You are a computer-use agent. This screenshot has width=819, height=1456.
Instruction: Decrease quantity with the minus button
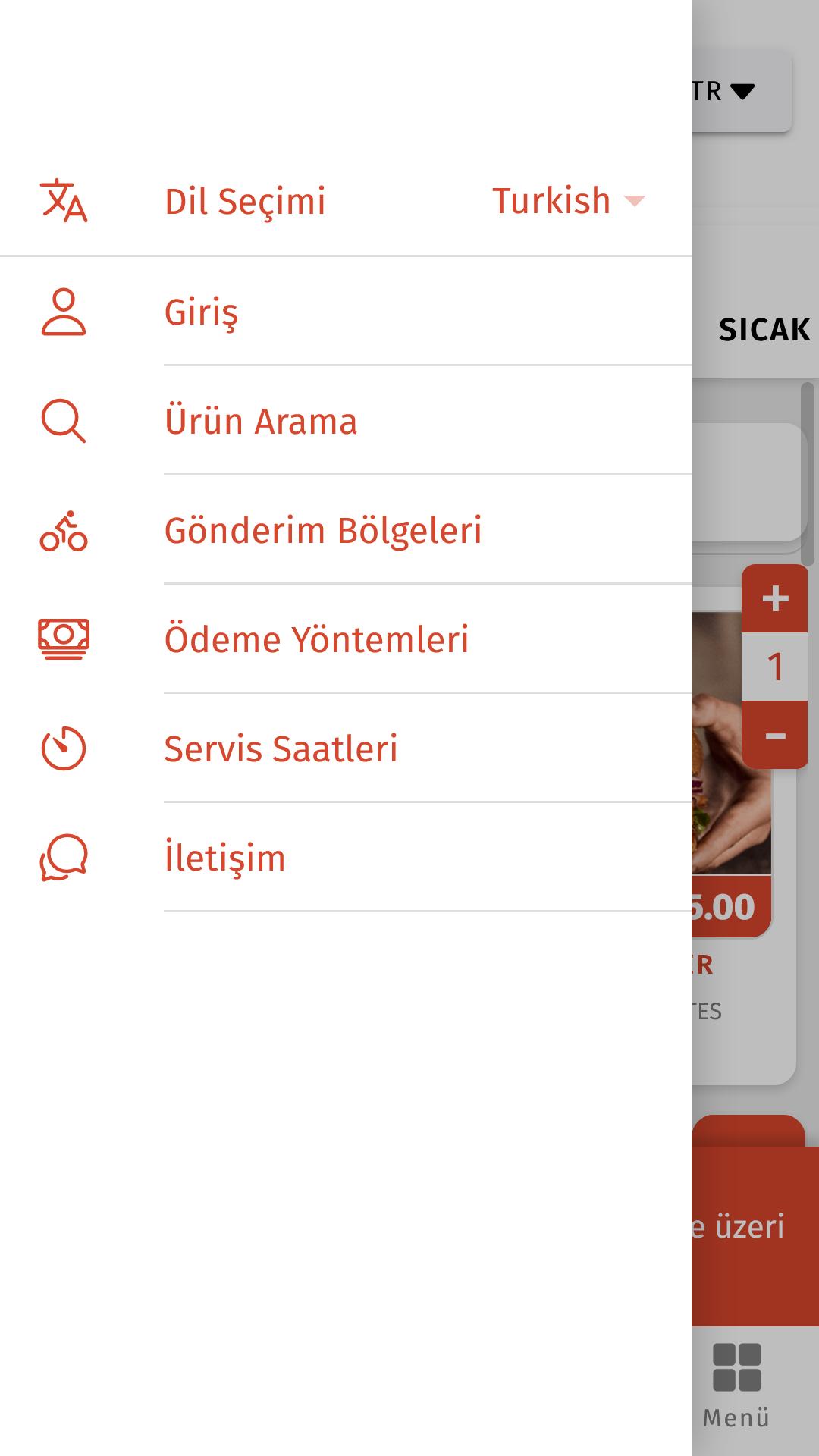[775, 736]
